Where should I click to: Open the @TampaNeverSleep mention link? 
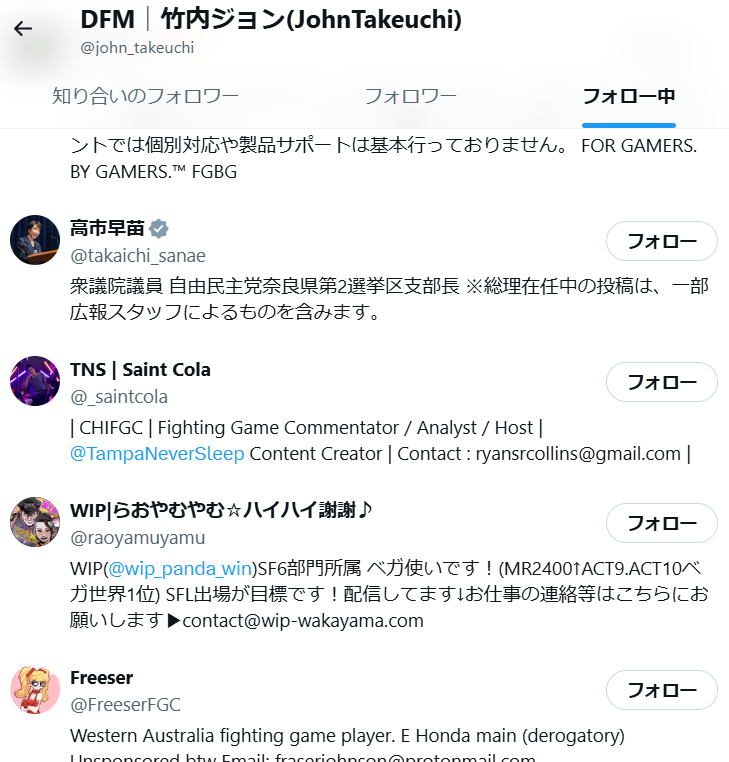pyautogui.click(x=158, y=454)
